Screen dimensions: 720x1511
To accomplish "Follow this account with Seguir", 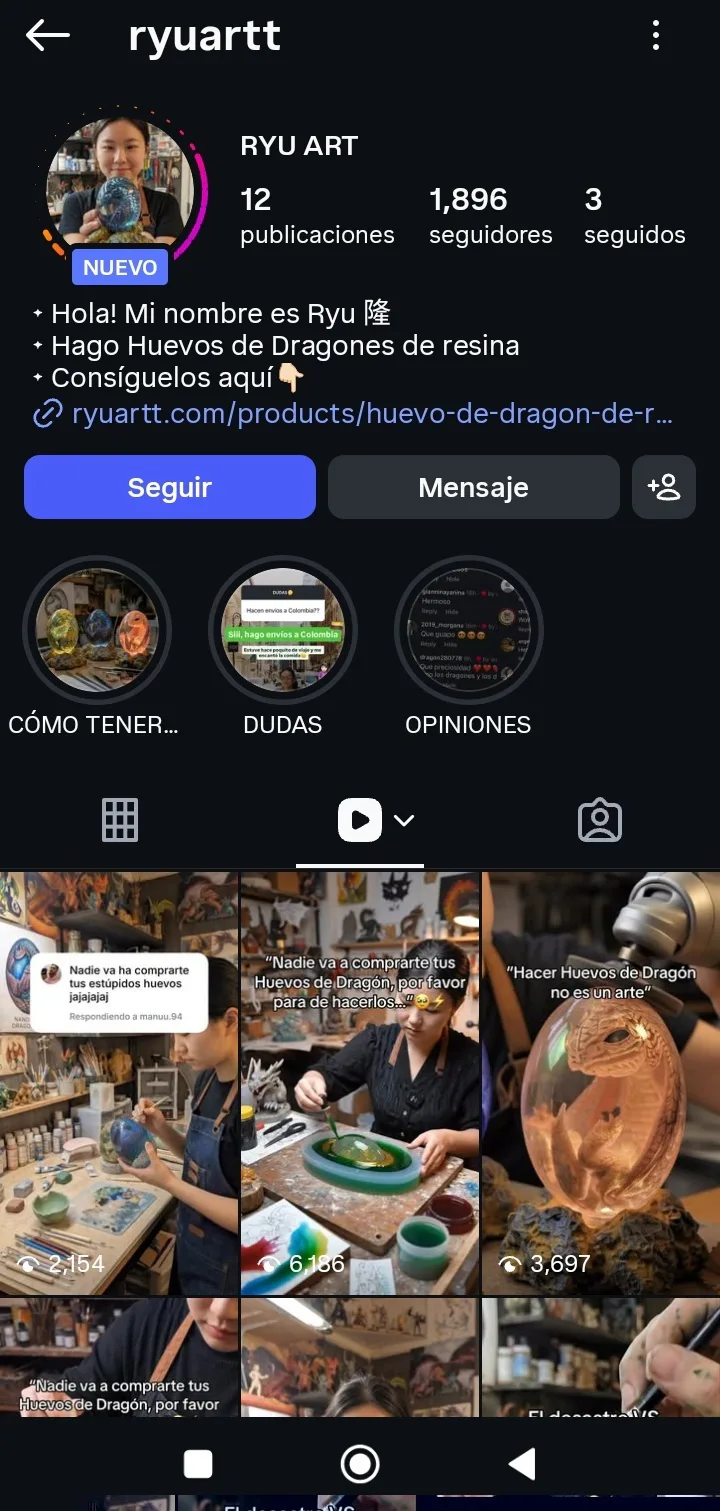I will click(170, 487).
